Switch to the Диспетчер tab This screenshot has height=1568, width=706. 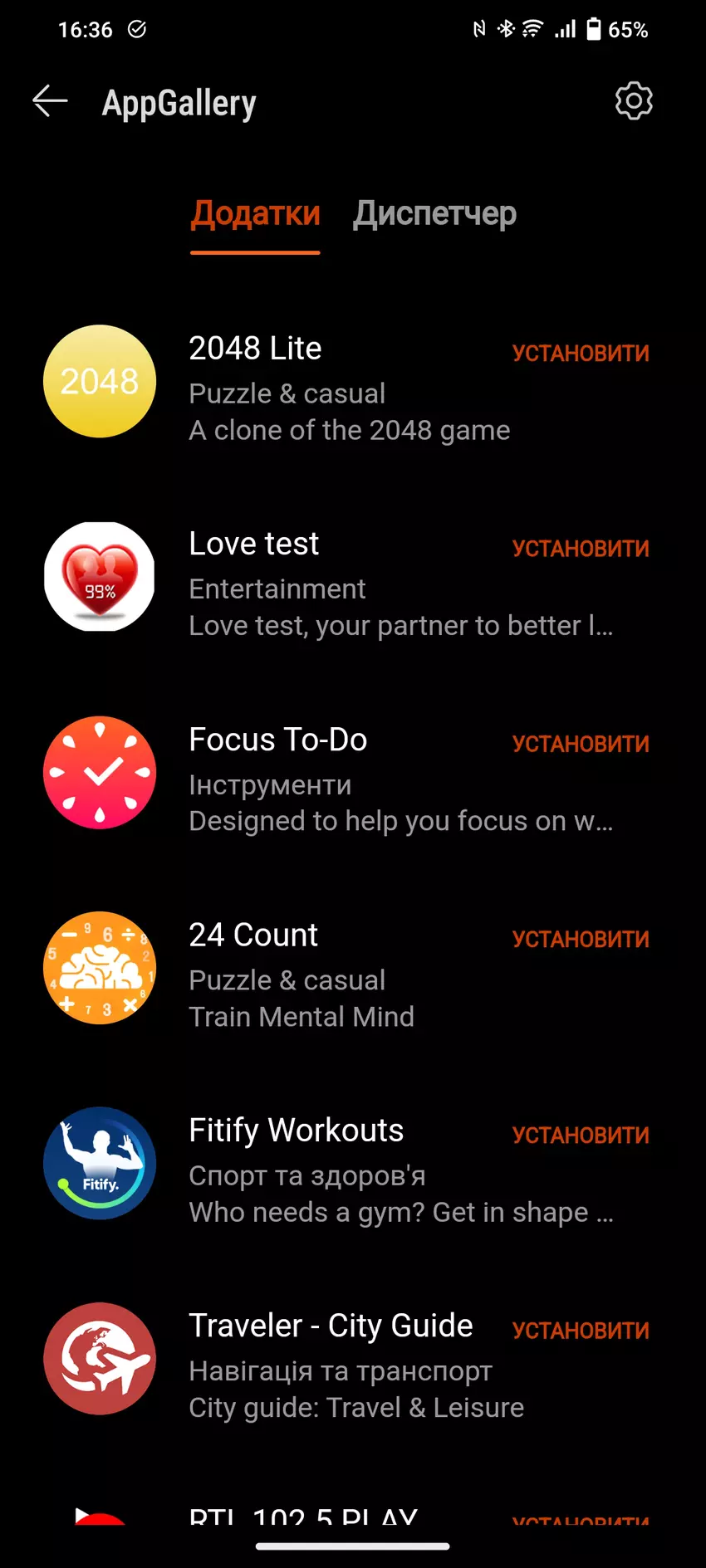click(x=434, y=214)
